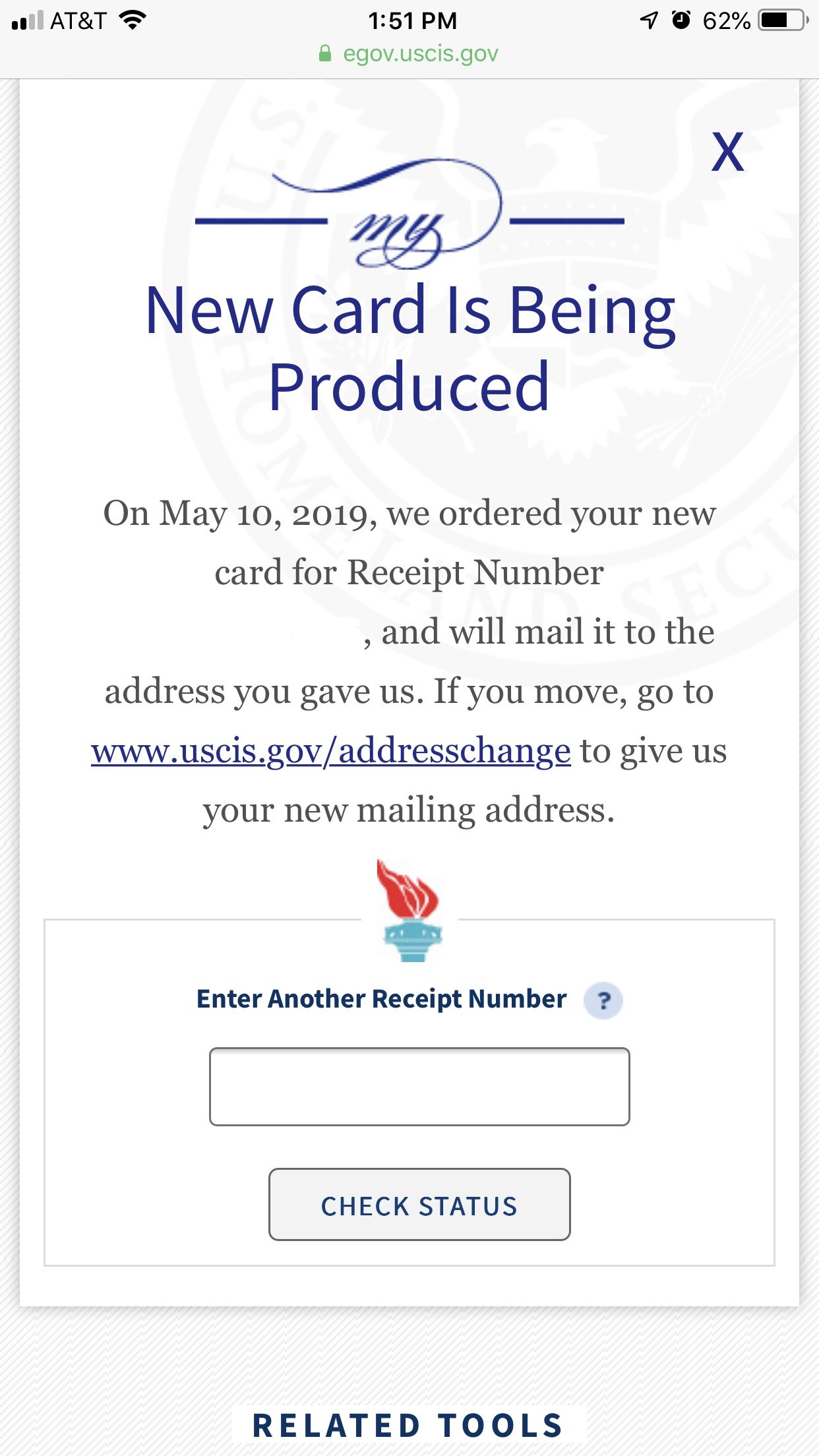Tap the egov.uscis.gov address bar
Image resolution: width=819 pixels, height=1456 pixels.
click(409, 53)
